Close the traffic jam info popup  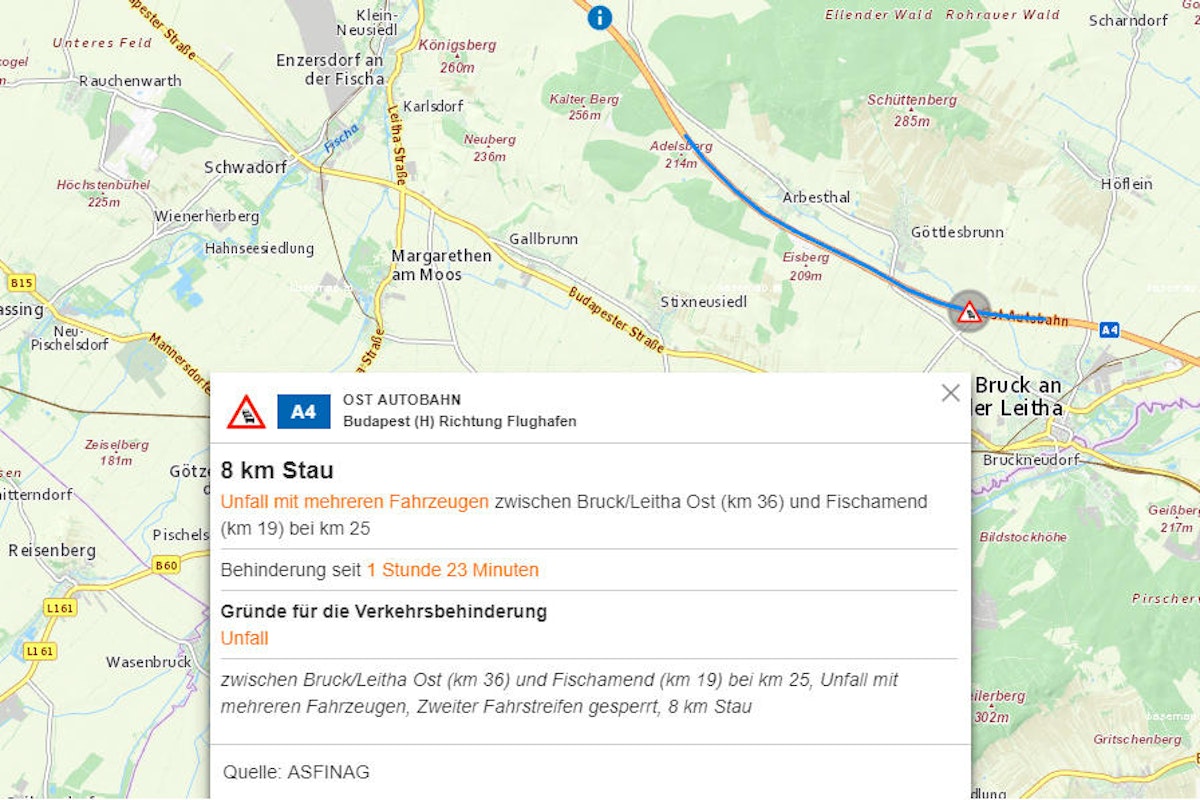950,393
